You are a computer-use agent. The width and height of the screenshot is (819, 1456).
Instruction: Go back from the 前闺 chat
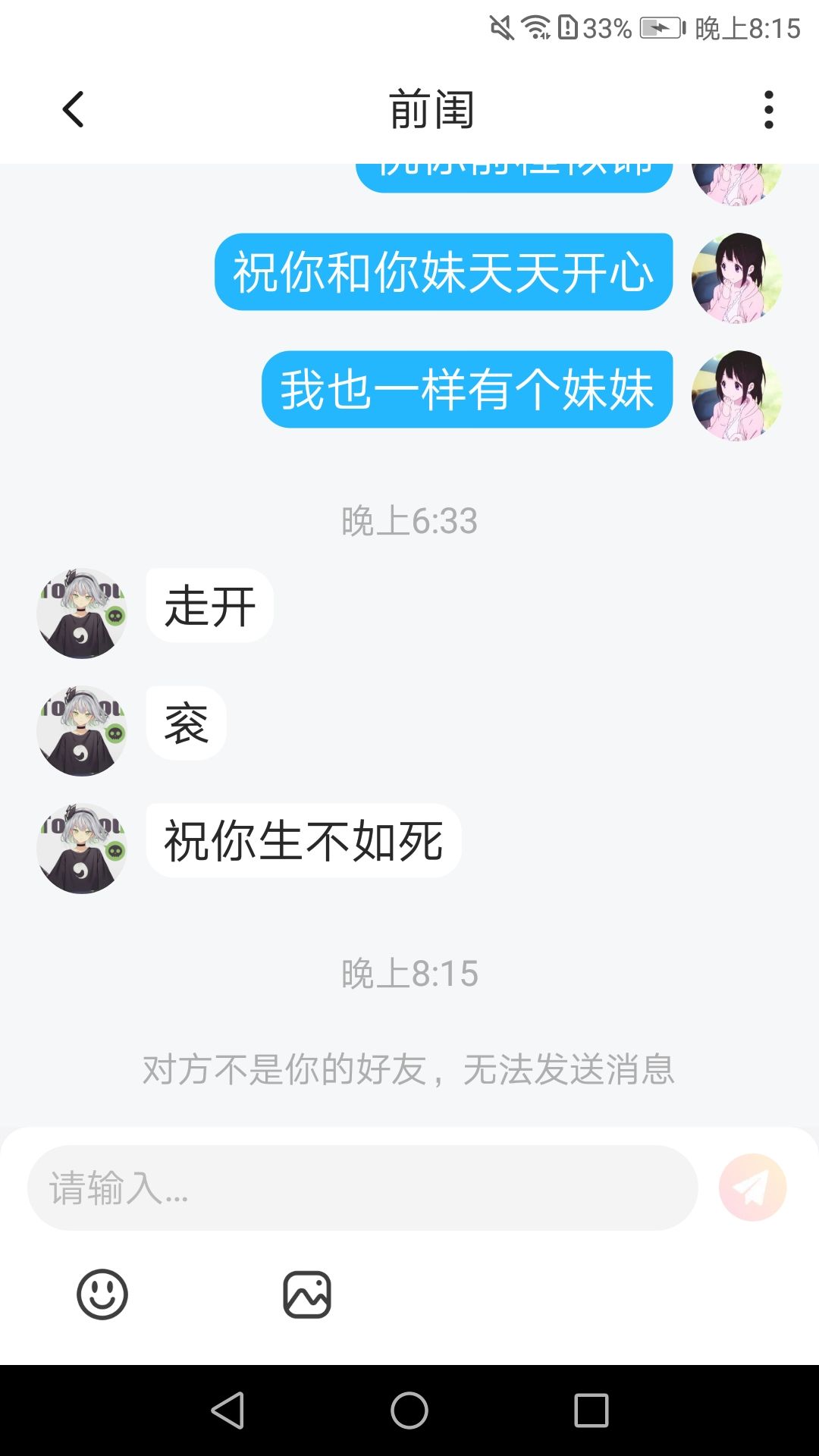(x=73, y=109)
